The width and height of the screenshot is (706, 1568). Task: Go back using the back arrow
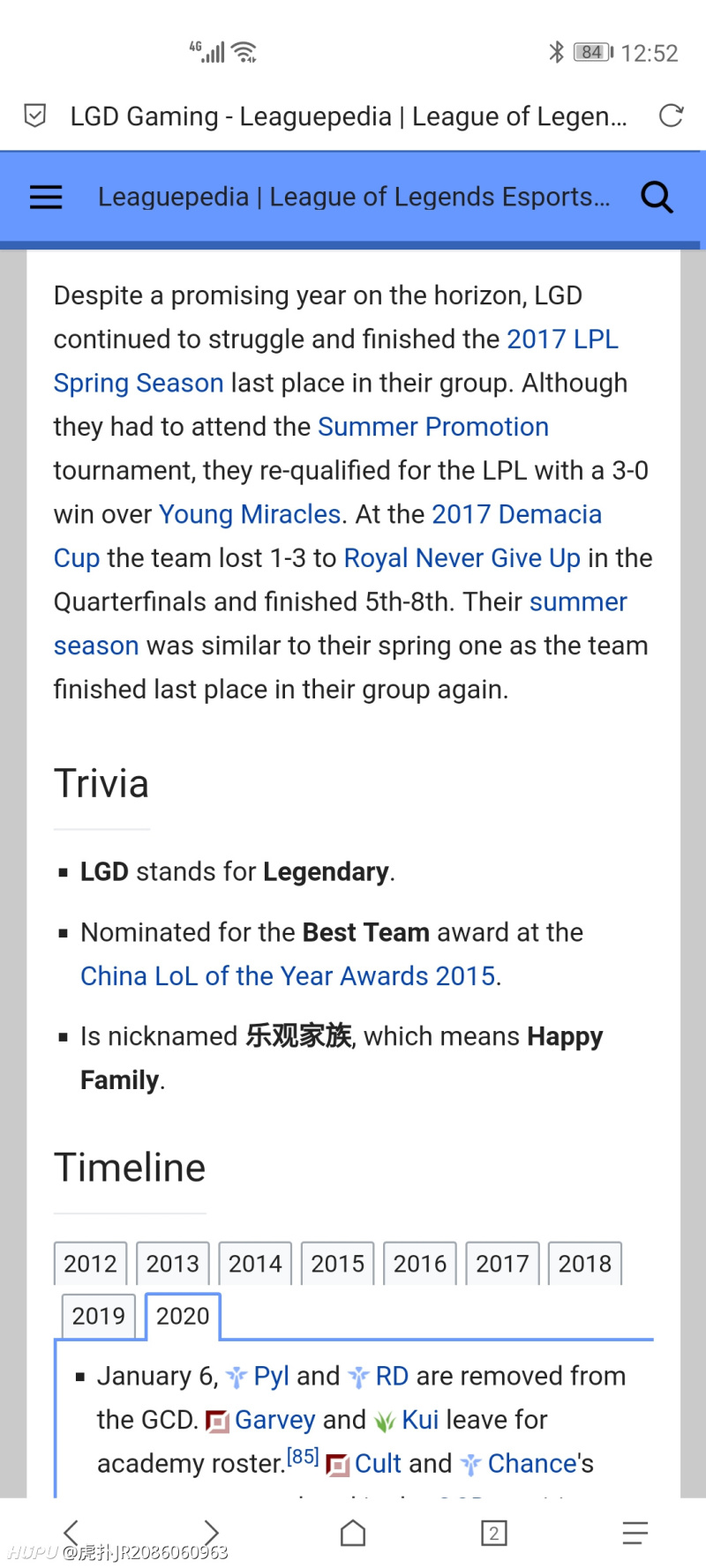point(71,1533)
